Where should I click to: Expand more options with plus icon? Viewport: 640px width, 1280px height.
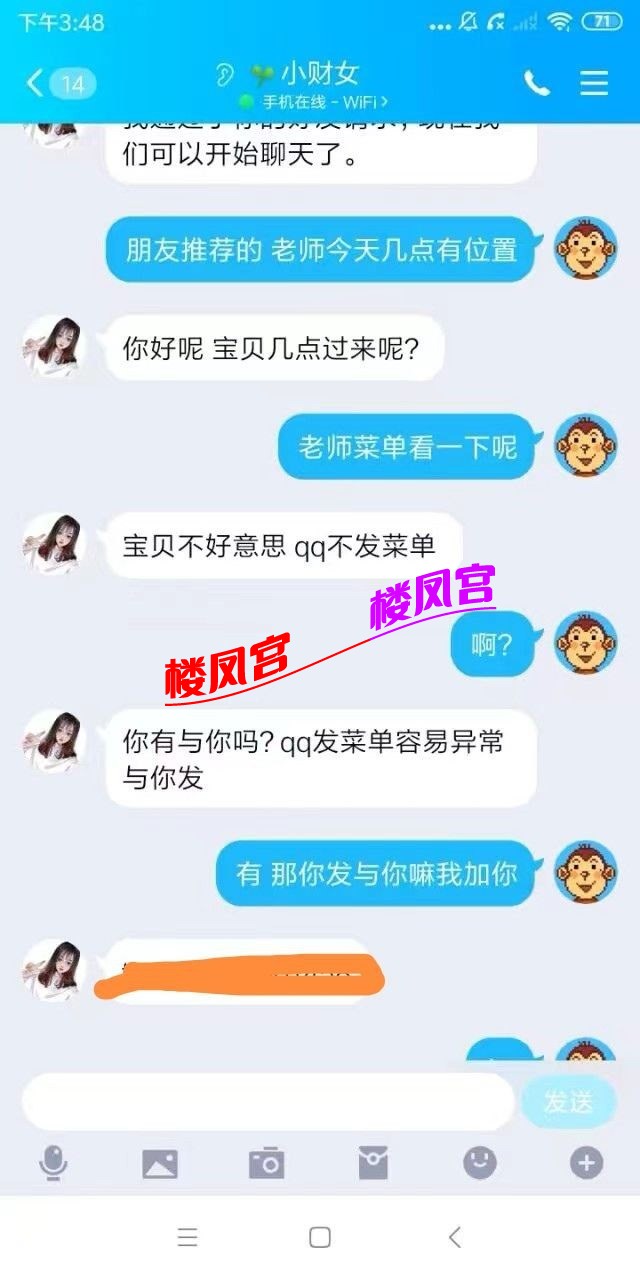[x=587, y=1163]
